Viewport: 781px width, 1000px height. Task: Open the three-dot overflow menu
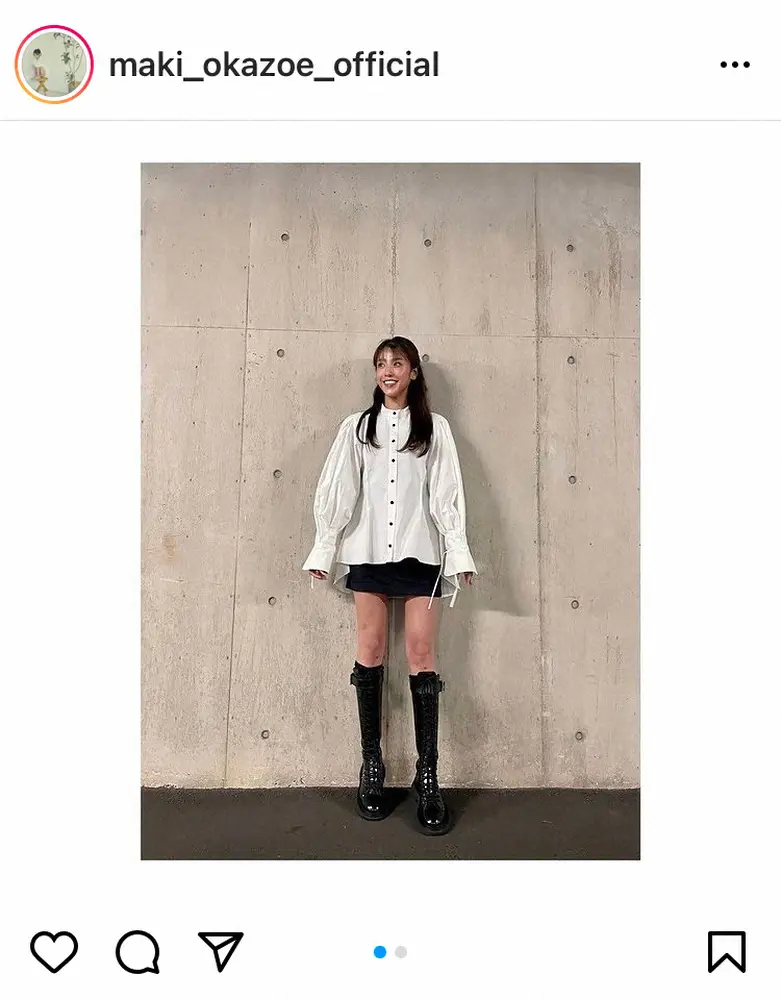(x=734, y=65)
